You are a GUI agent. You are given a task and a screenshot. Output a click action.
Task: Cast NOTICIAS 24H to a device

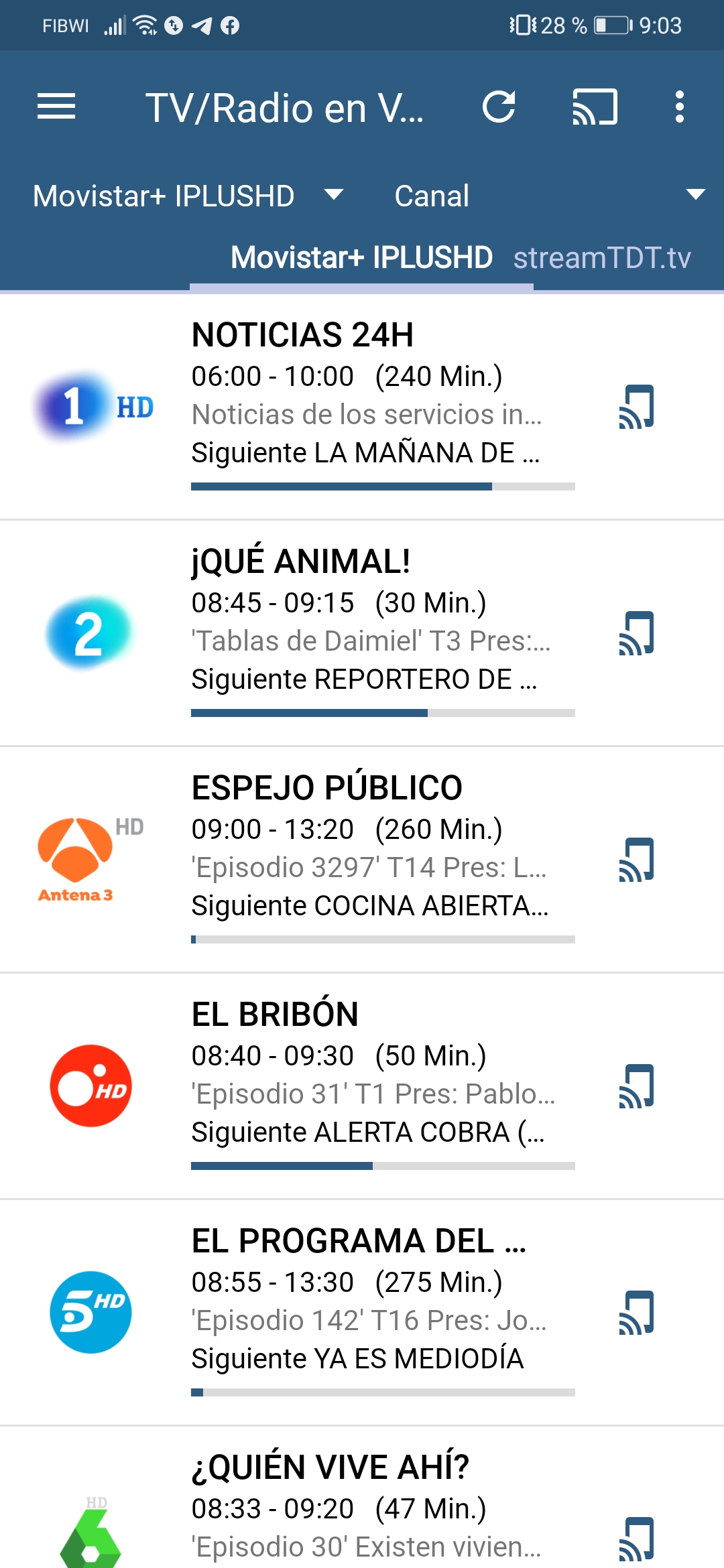[636, 407]
